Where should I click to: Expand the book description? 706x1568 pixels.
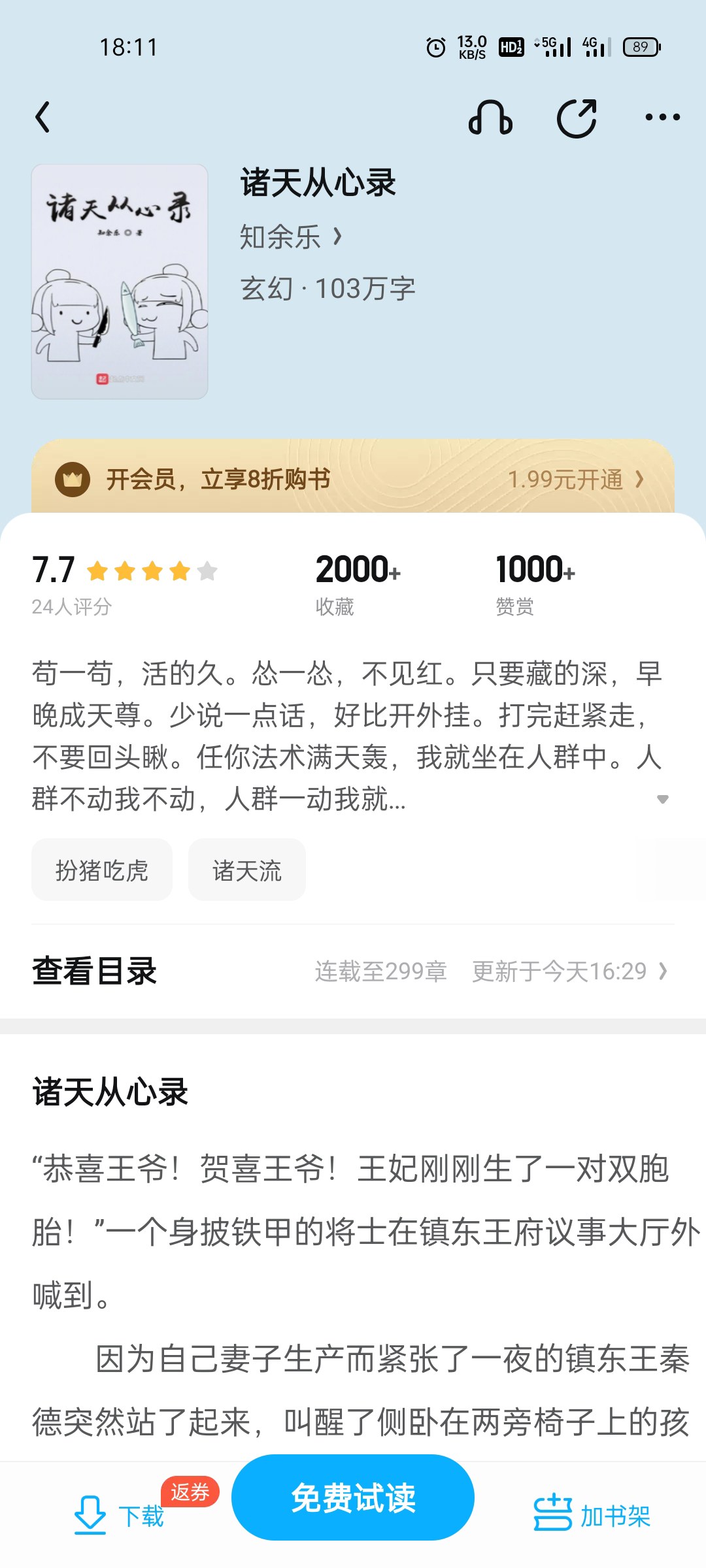click(662, 799)
